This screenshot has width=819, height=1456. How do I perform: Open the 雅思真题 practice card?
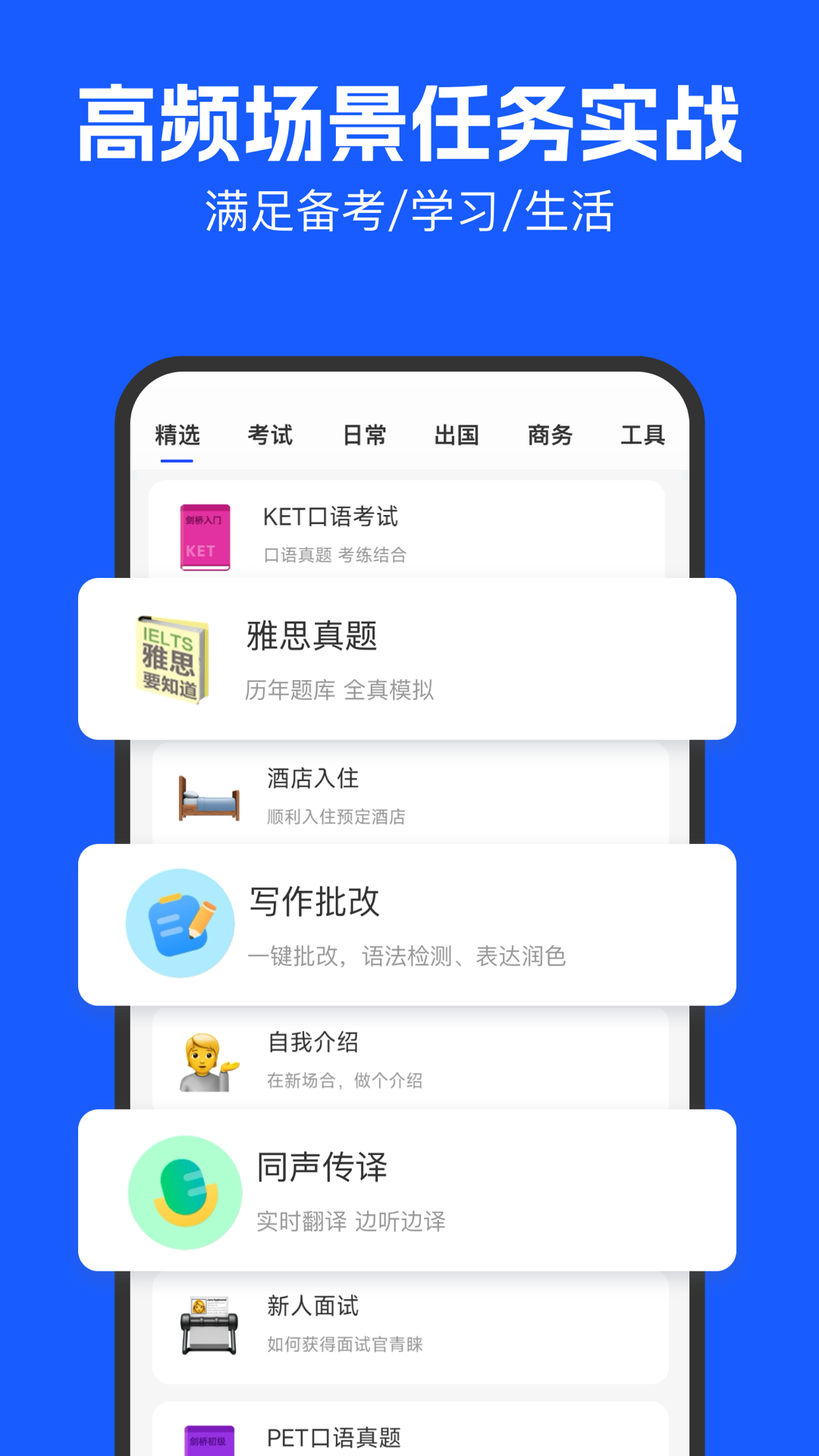[x=409, y=658]
